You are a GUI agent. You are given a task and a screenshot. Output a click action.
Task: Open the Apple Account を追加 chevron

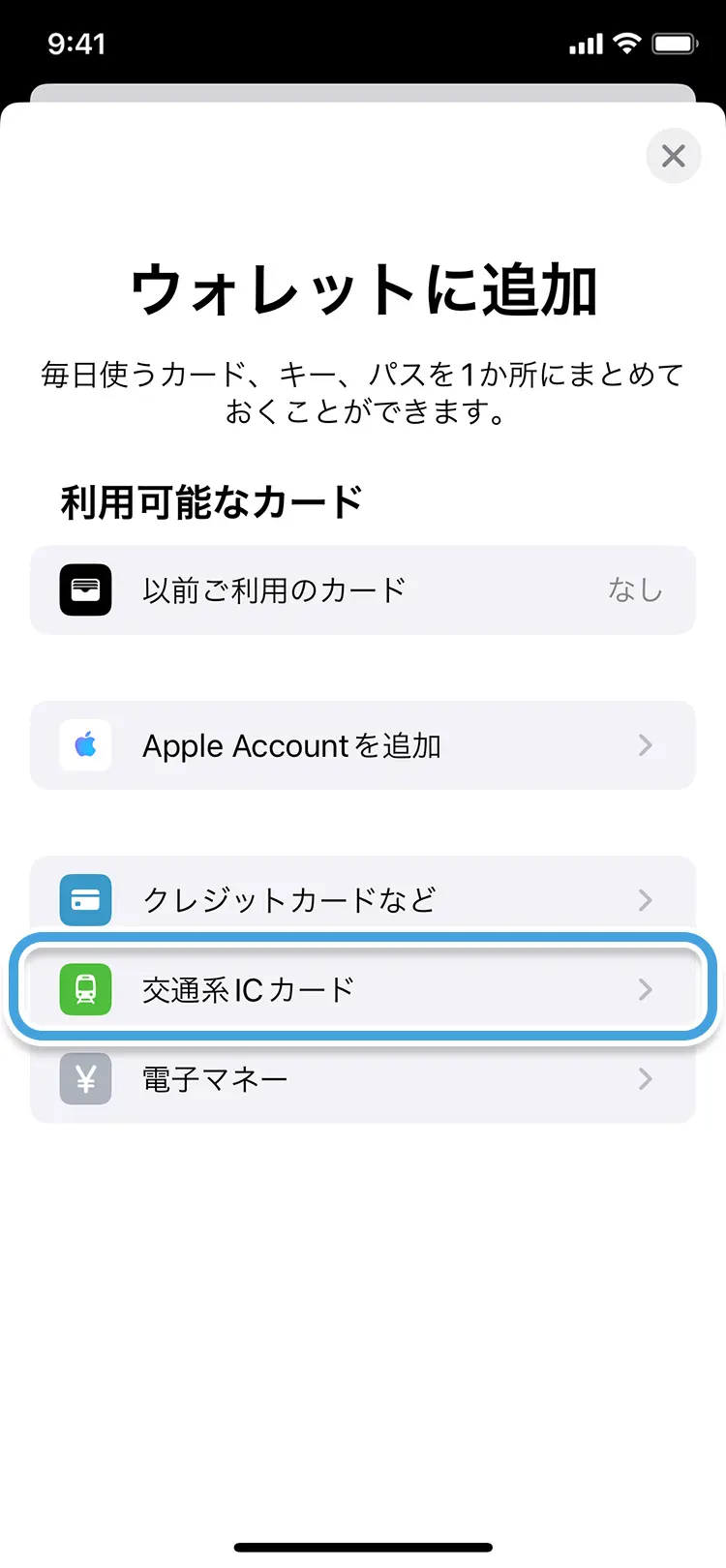[x=646, y=745]
